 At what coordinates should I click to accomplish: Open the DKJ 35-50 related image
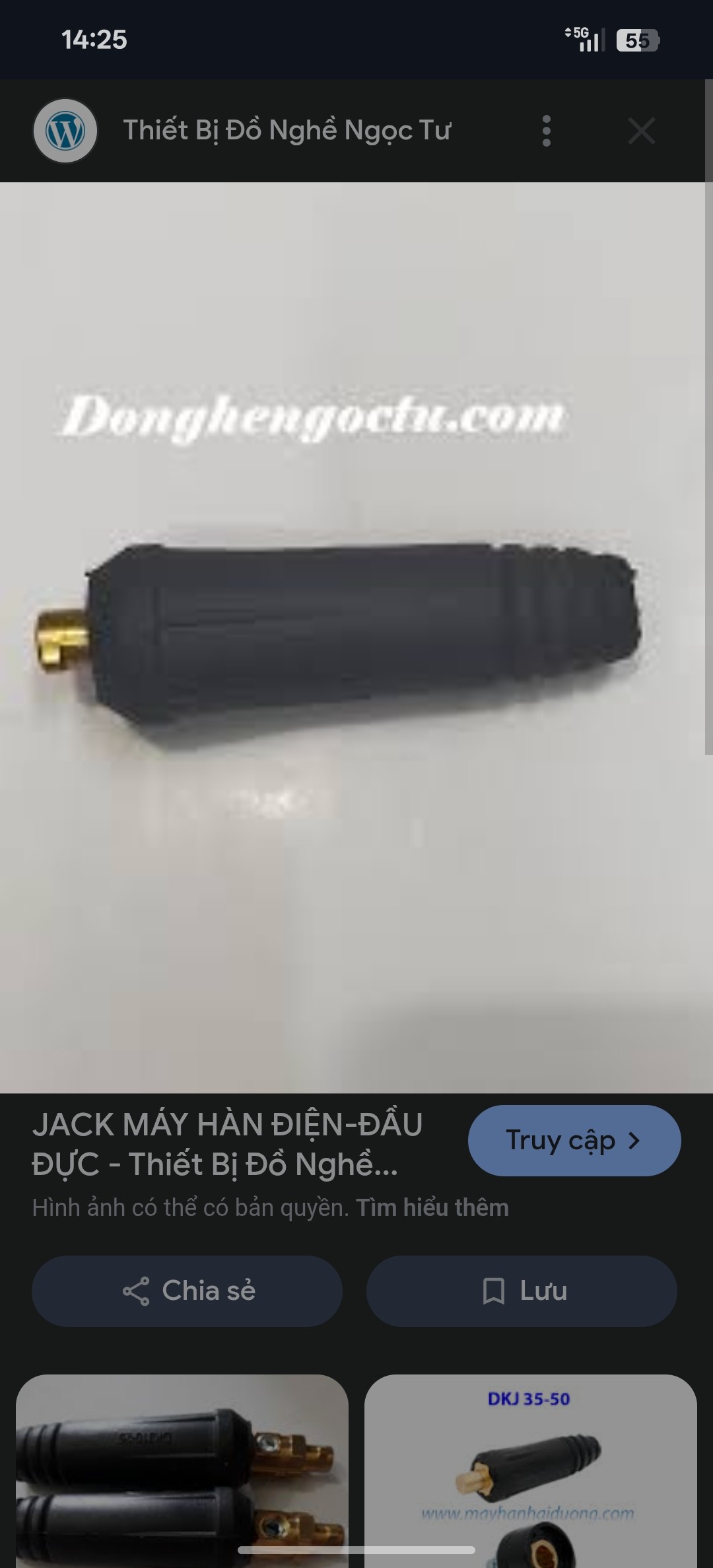[x=531, y=1471]
